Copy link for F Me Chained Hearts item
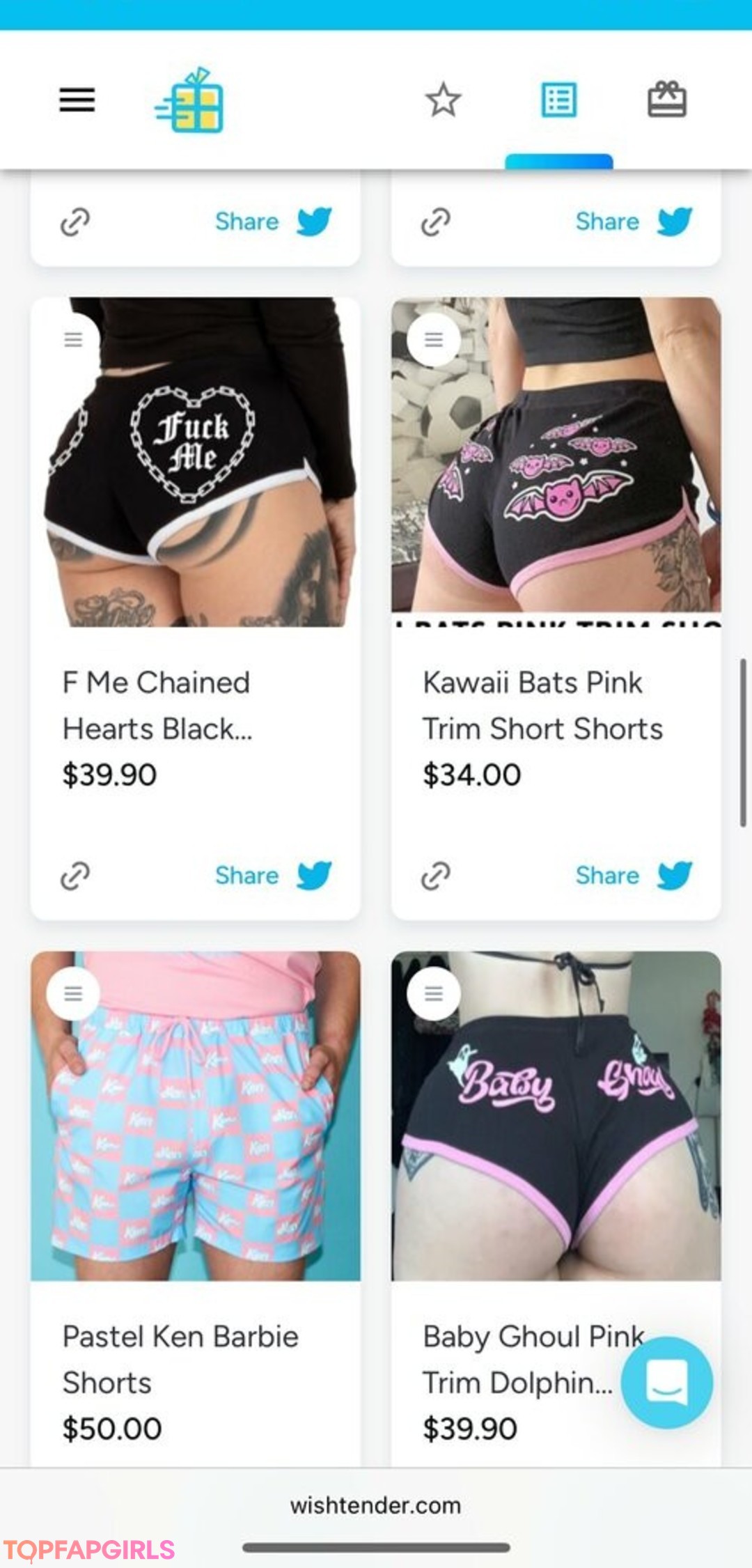This screenshot has width=752, height=1568. [x=75, y=876]
